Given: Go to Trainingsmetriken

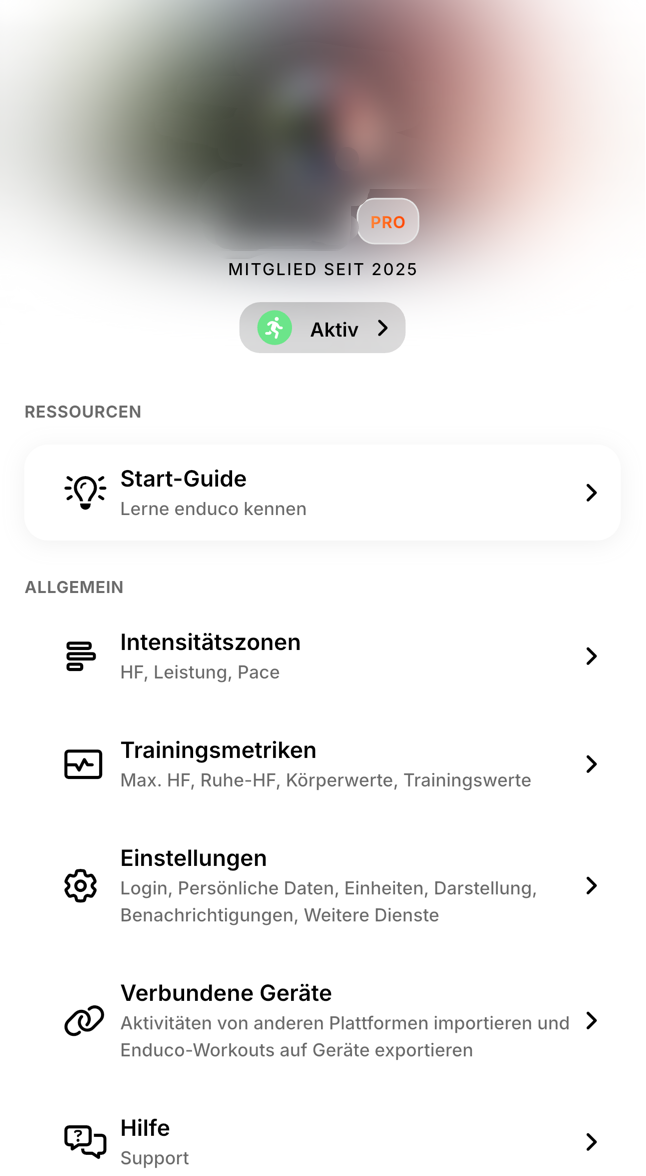Looking at the screenshot, I should pyautogui.click(x=322, y=764).
